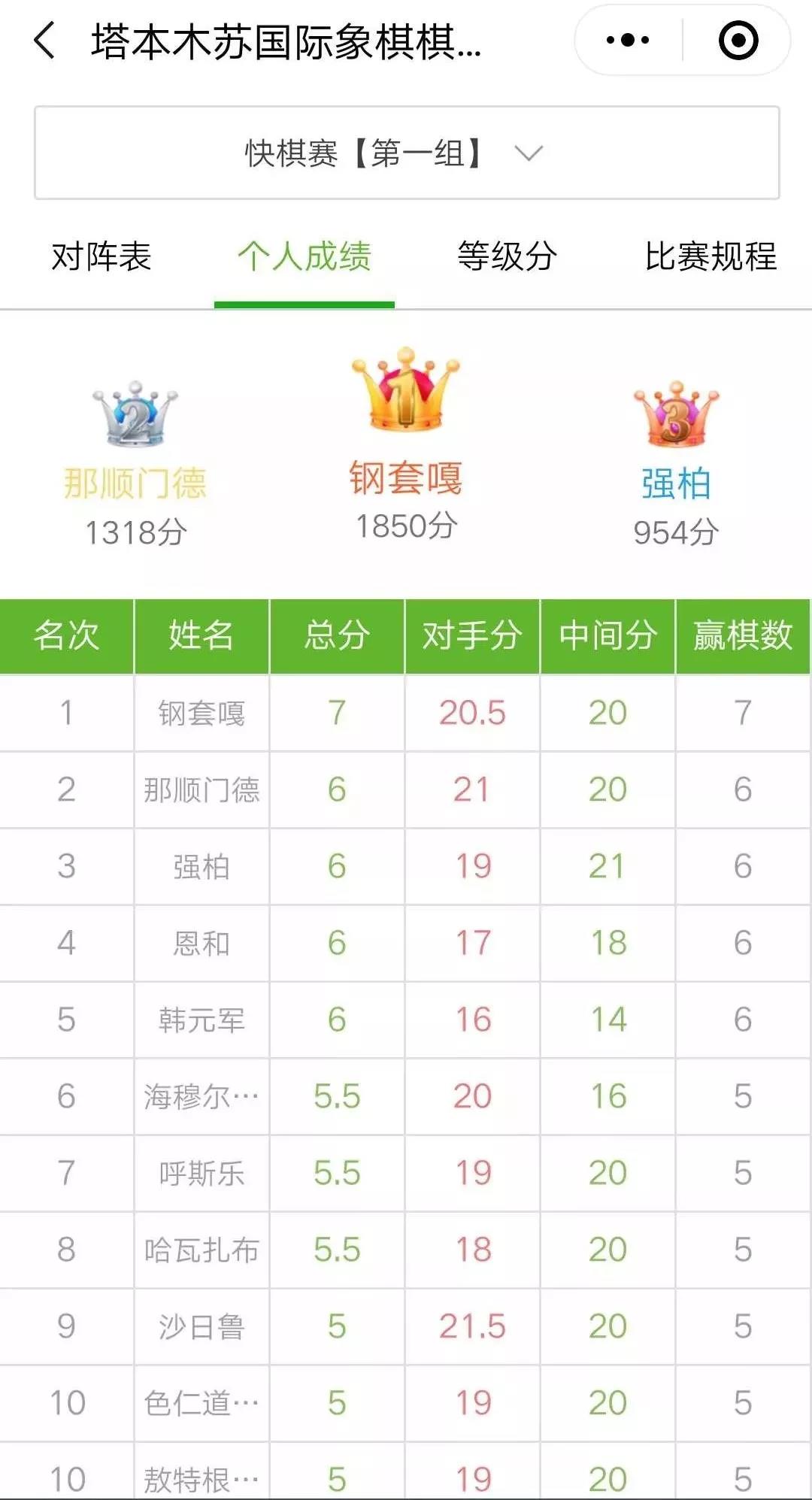The image size is (812, 1500).
Task: Select the 个人成绩 tab
Action: point(304,257)
